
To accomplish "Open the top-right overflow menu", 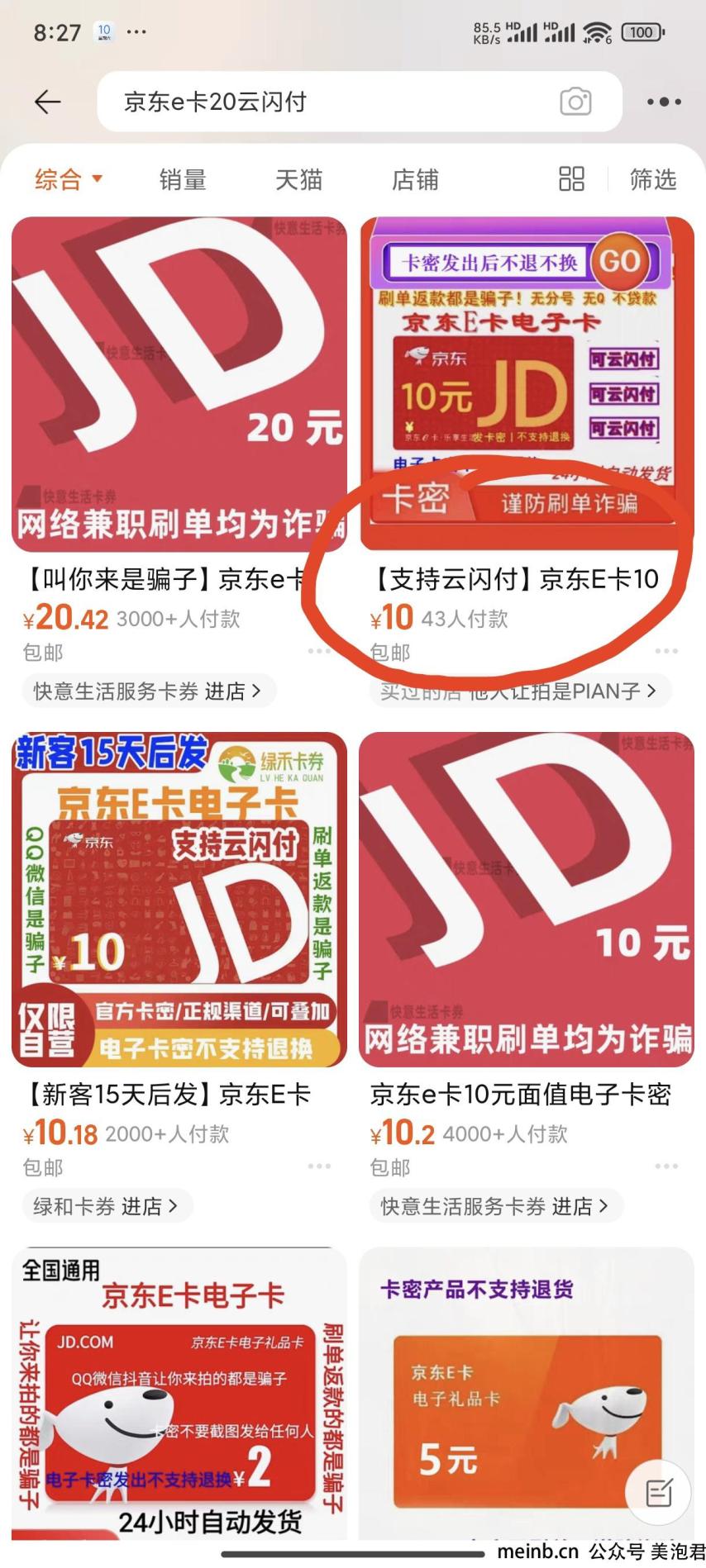I will pyautogui.click(x=663, y=102).
